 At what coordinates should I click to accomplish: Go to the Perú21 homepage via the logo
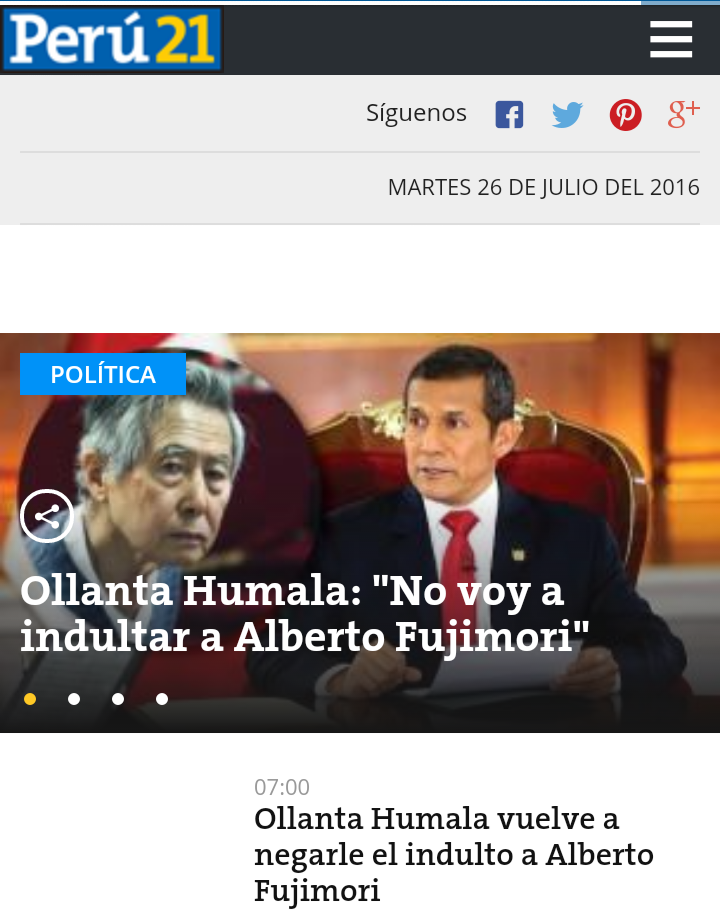click(112, 40)
